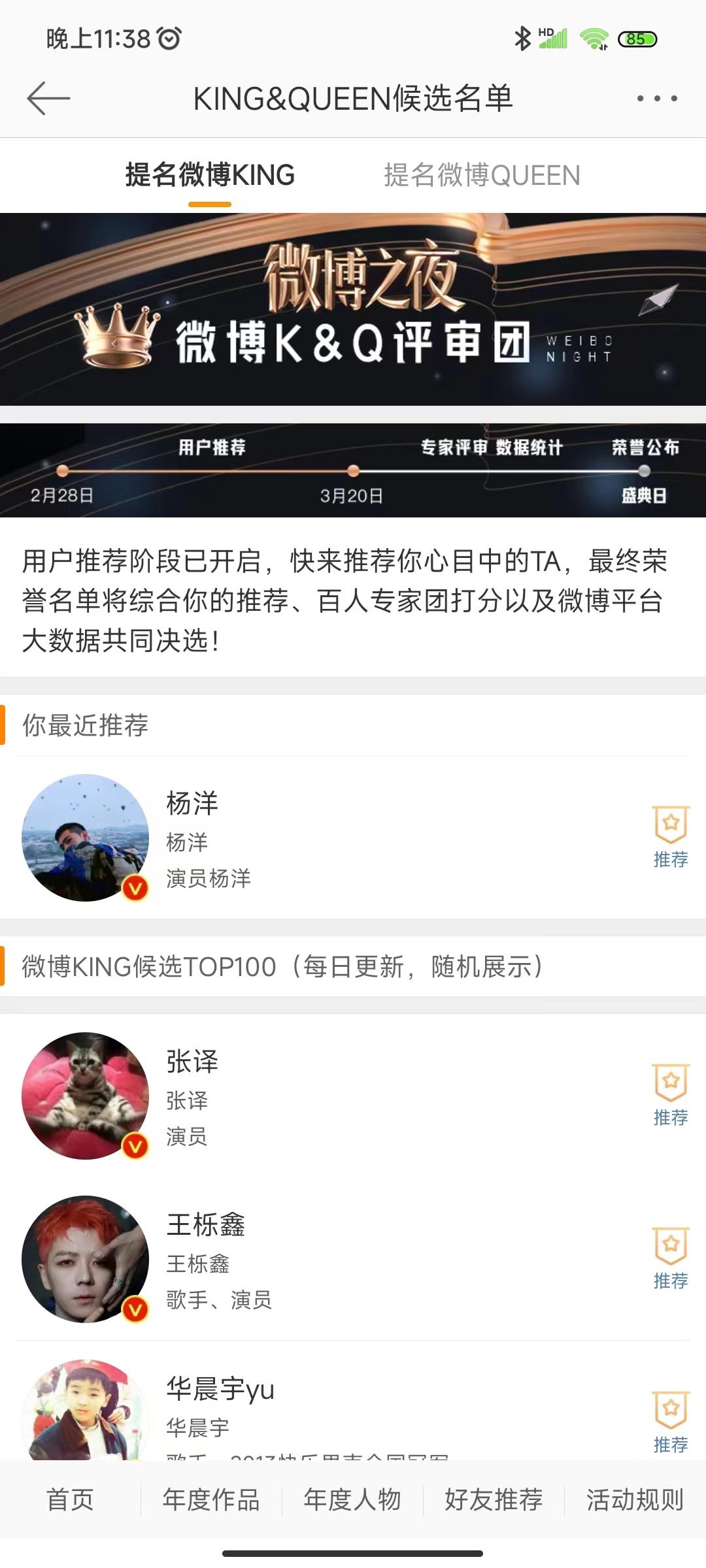Open 好友推荐 in bottom bar
706x1568 pixels.
click(x=494, y=1499)
